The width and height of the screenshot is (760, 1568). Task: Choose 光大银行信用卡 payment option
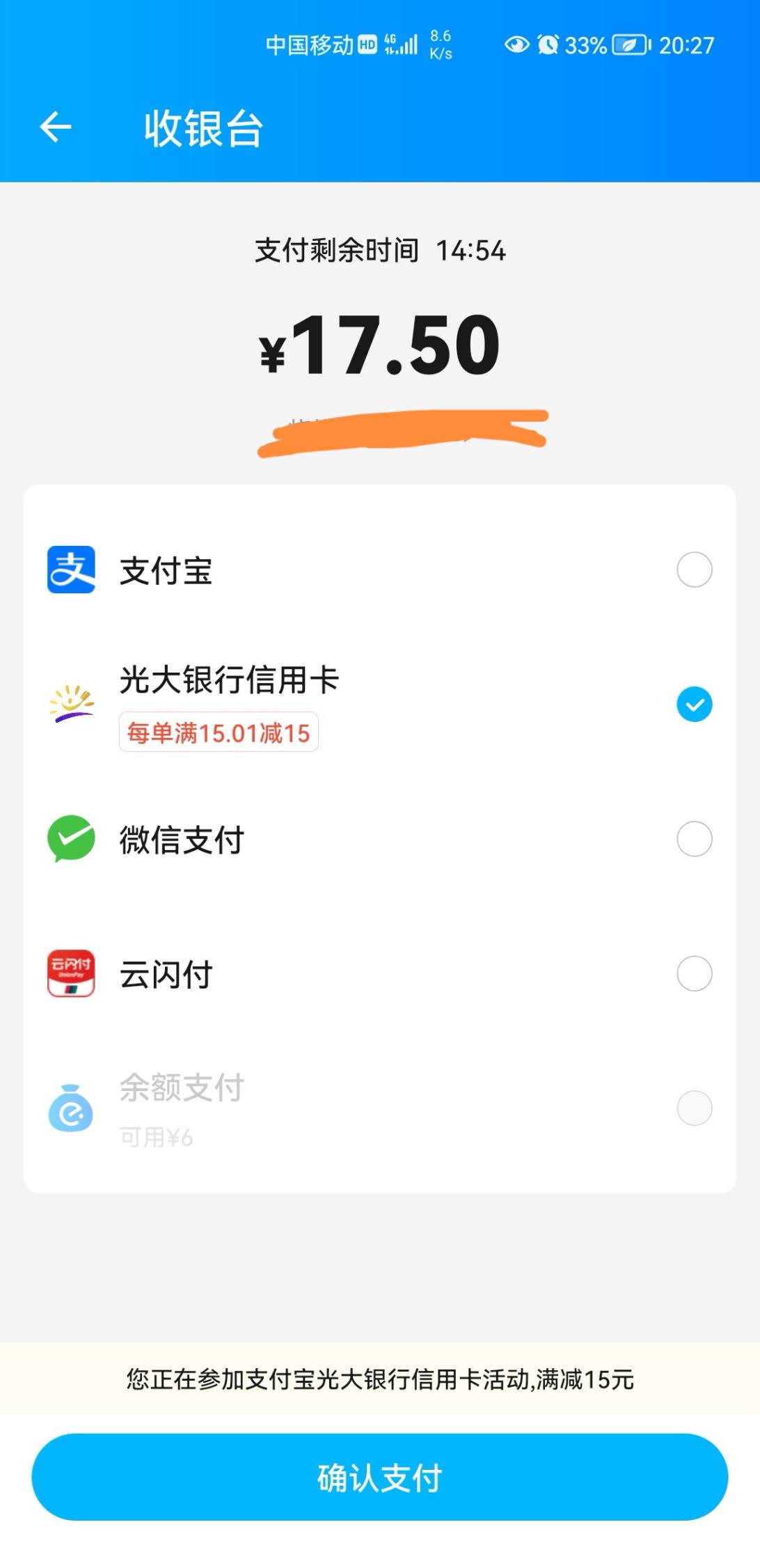(694, 704)
